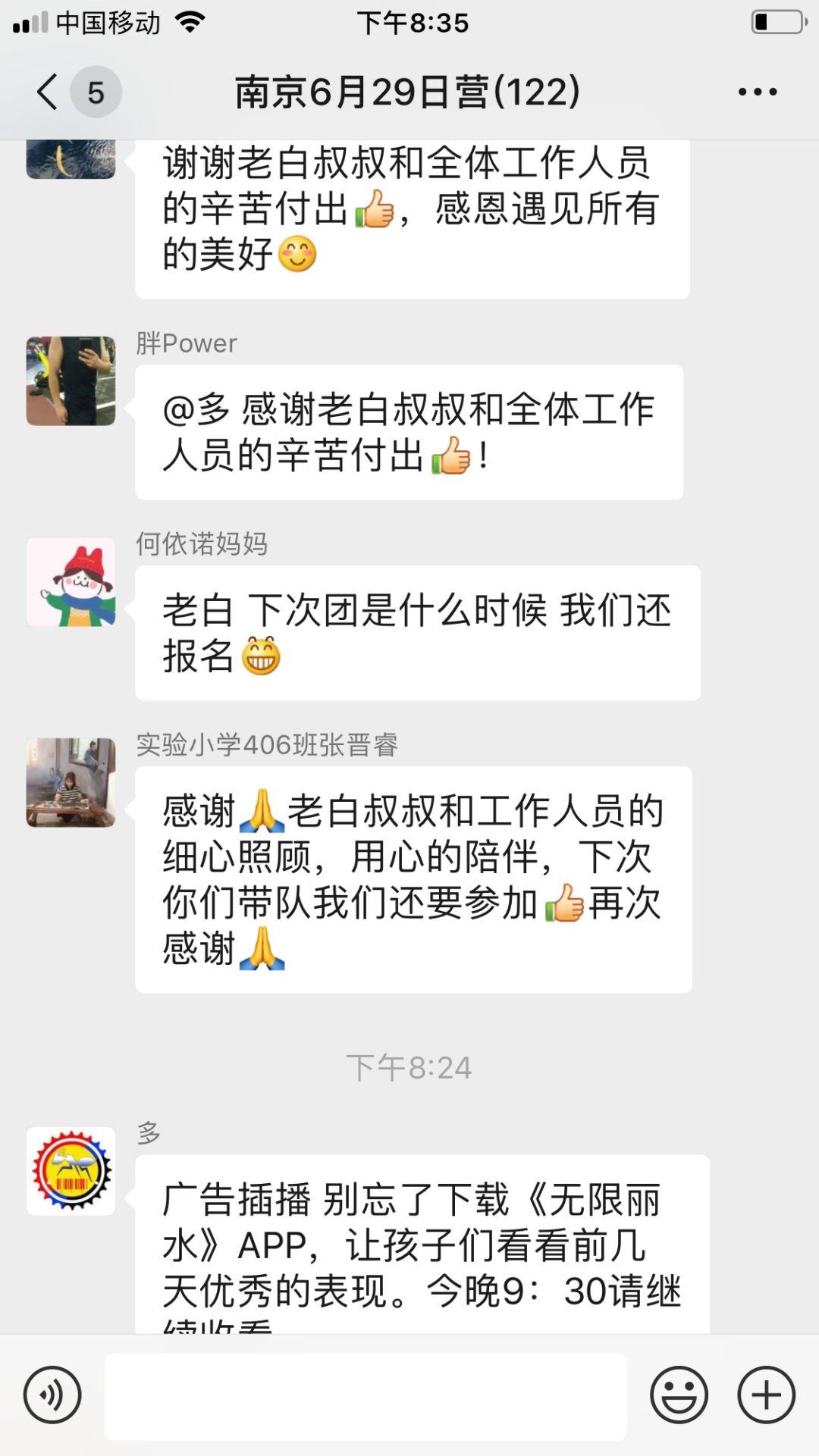This screenshot has height=1456, width=819.
Task: View avatar of 实验小学406班张晋睿
Action: click(x=71, y=782)
